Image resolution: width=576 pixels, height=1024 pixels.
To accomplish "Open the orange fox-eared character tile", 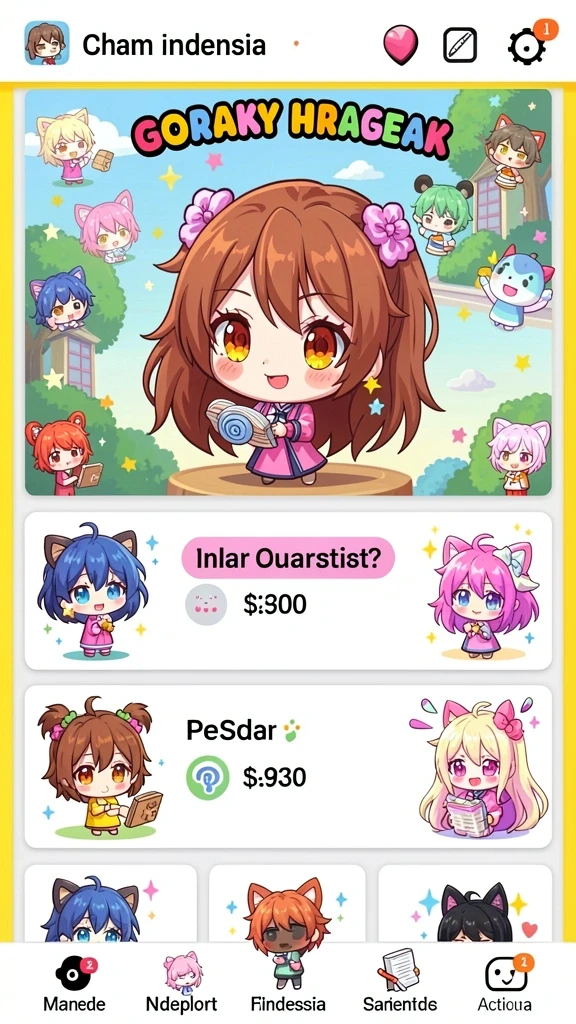I will 287,904.
